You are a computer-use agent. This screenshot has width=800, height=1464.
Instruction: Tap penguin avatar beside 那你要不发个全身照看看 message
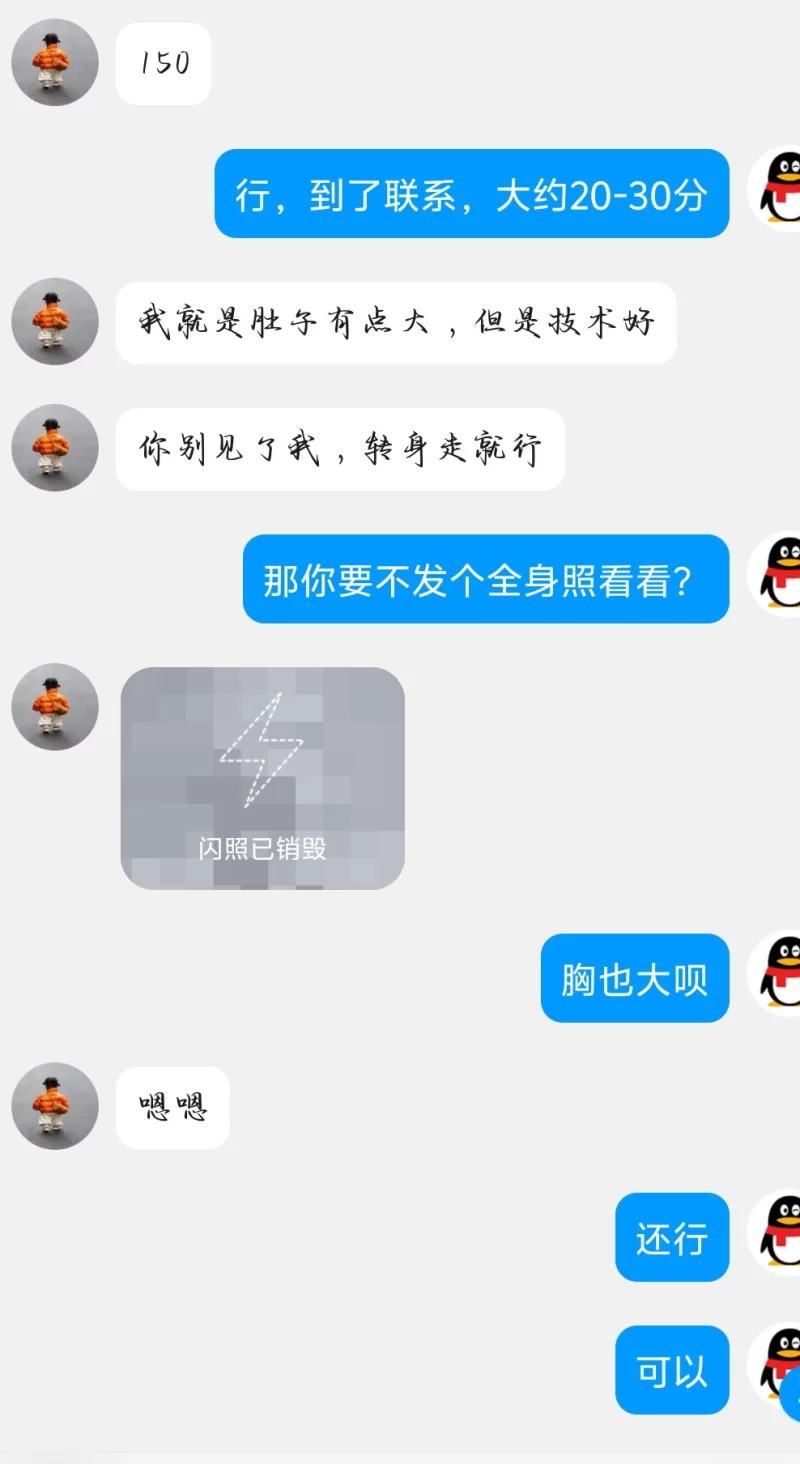tap(776, 576)
